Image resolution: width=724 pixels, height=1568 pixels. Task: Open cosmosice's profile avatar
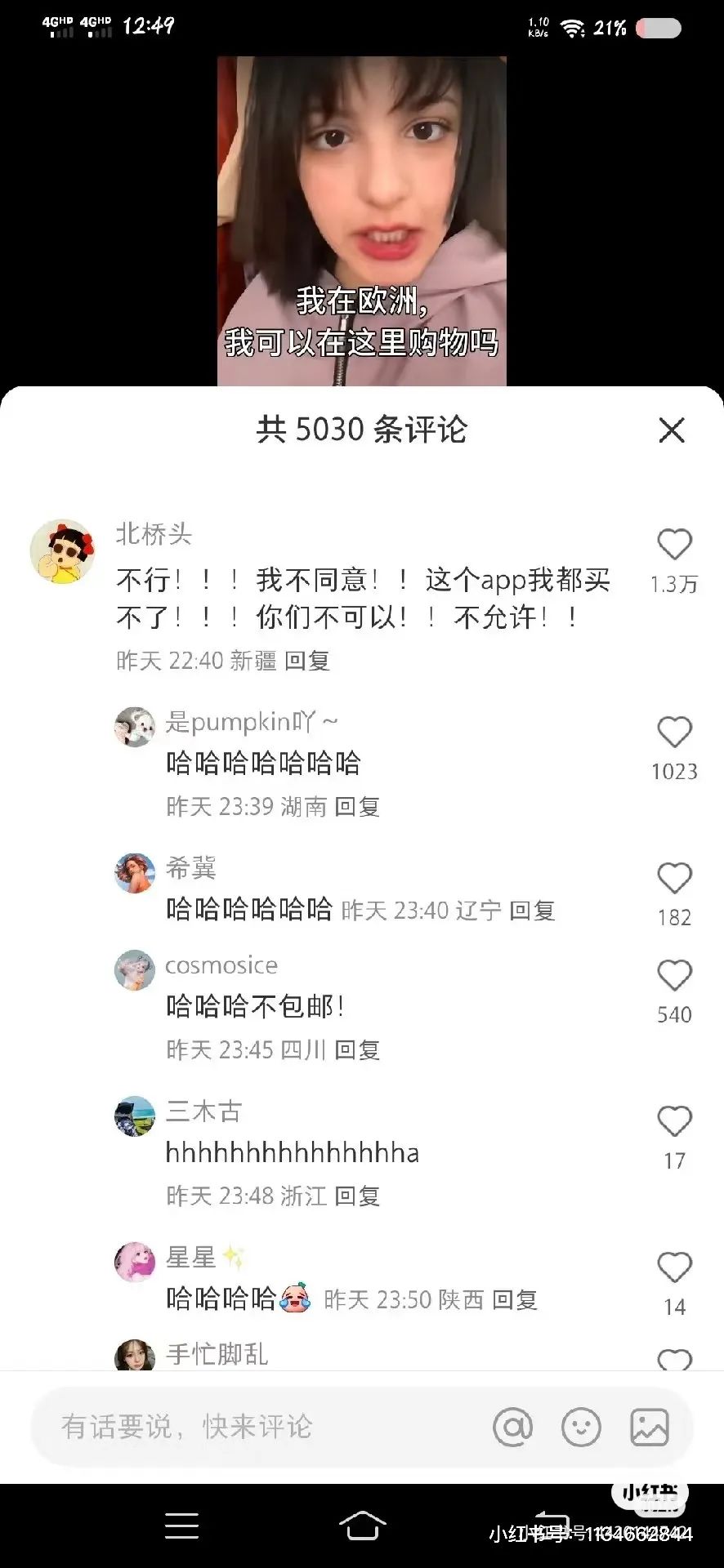(135, 970)
